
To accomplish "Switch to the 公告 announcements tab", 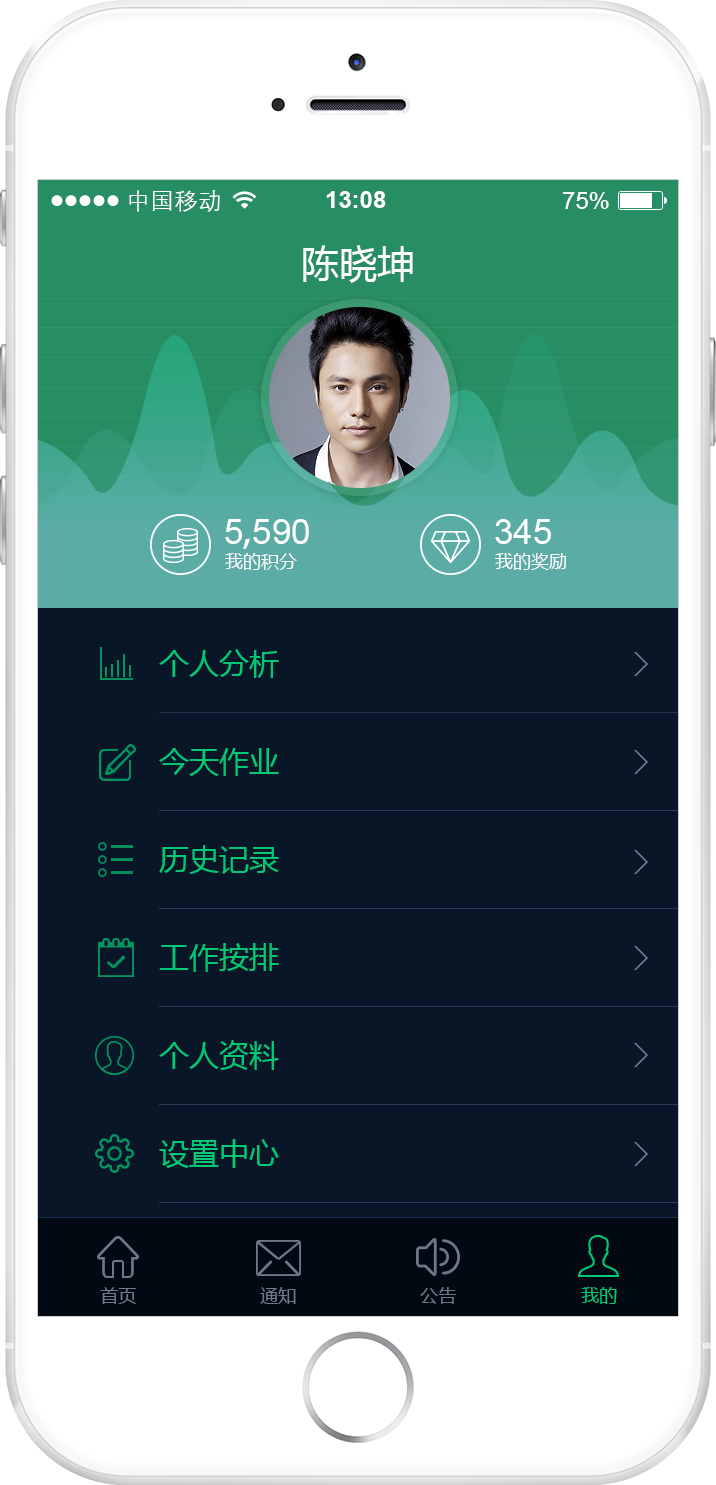I will pos(438,1268).
